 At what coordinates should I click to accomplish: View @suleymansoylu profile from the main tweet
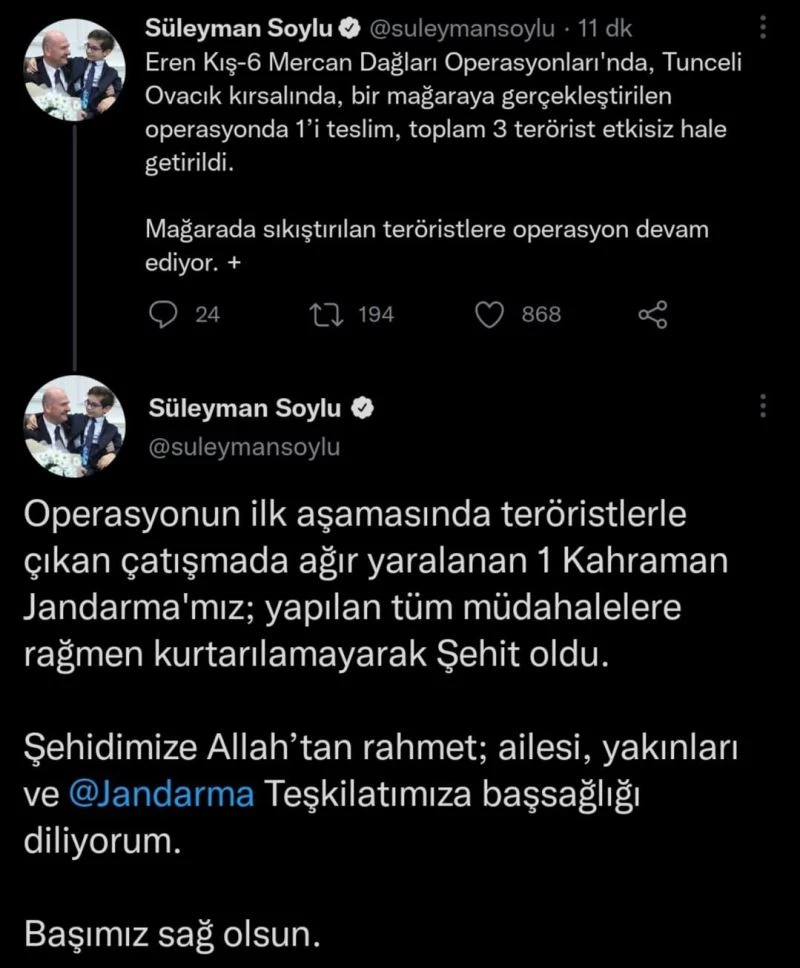point(244,447)
